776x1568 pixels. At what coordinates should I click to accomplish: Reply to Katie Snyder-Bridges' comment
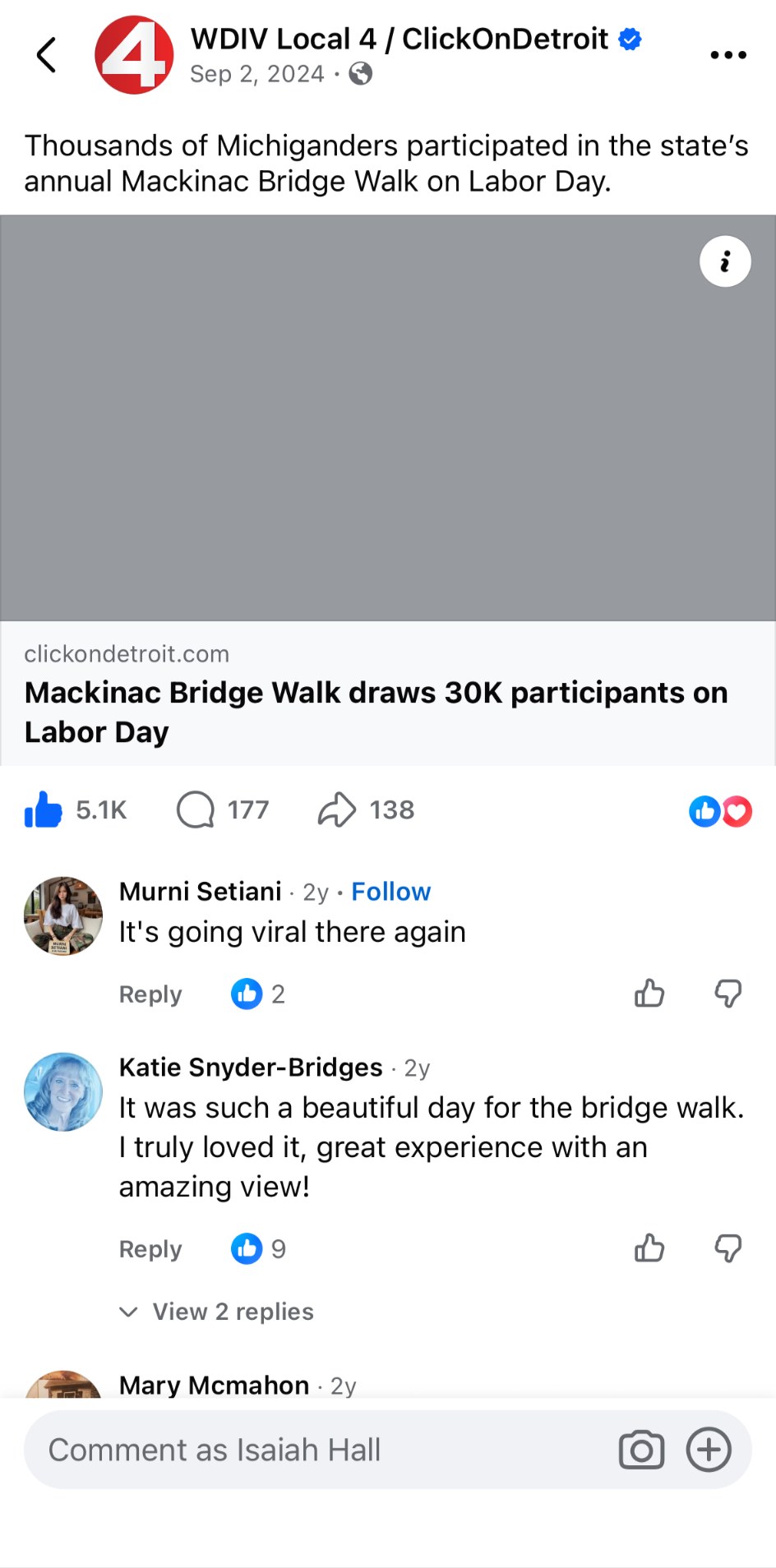(150, 1249)
